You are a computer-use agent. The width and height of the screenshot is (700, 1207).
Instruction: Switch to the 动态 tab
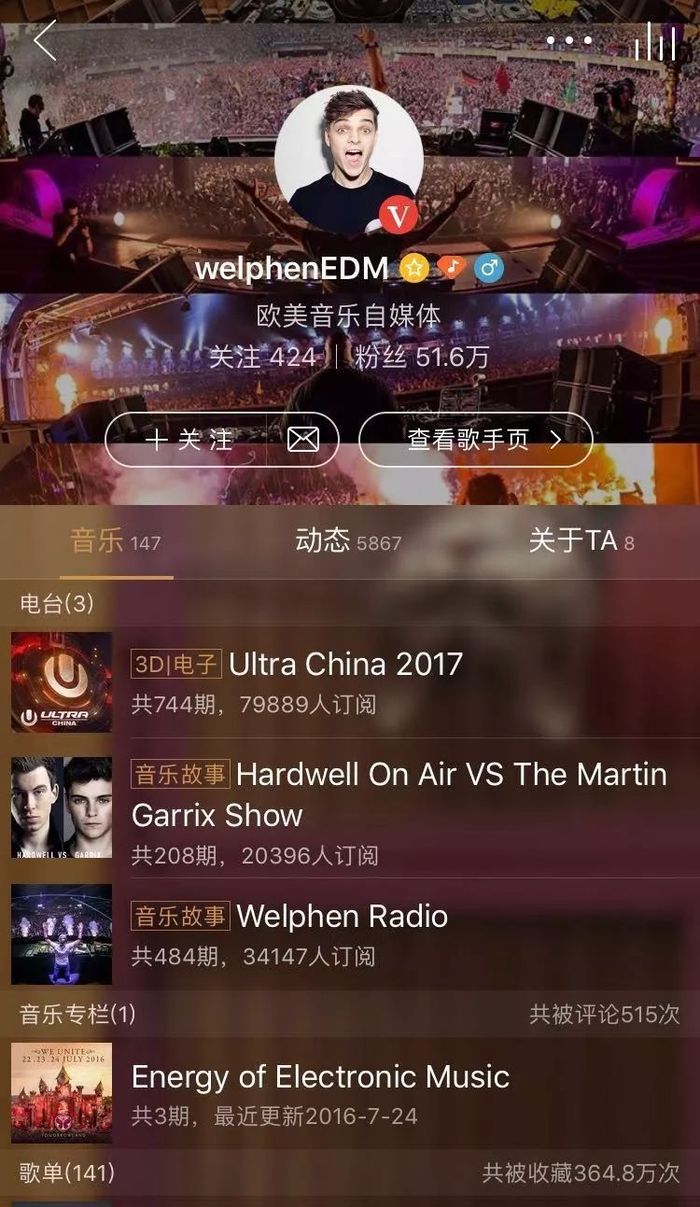[x=348, y=542]
